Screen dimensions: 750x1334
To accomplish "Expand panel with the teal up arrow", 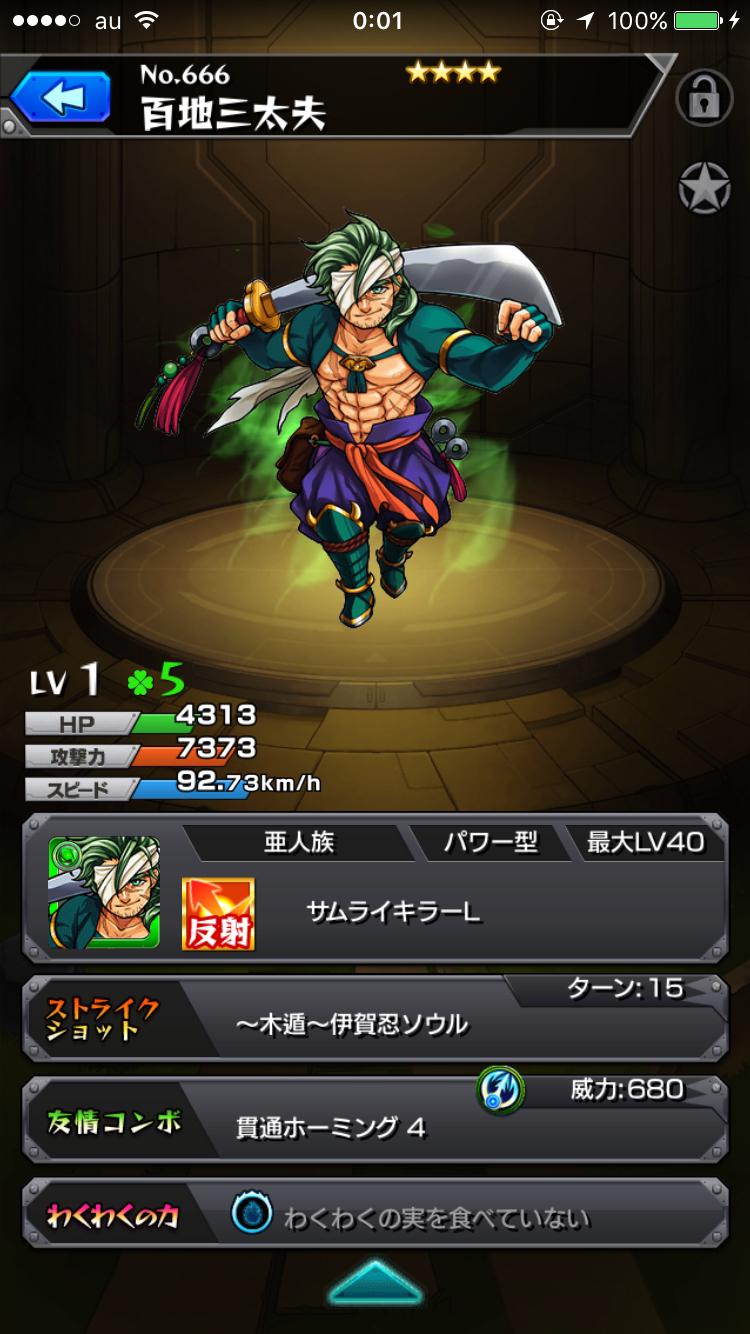I will (374, 1284).
